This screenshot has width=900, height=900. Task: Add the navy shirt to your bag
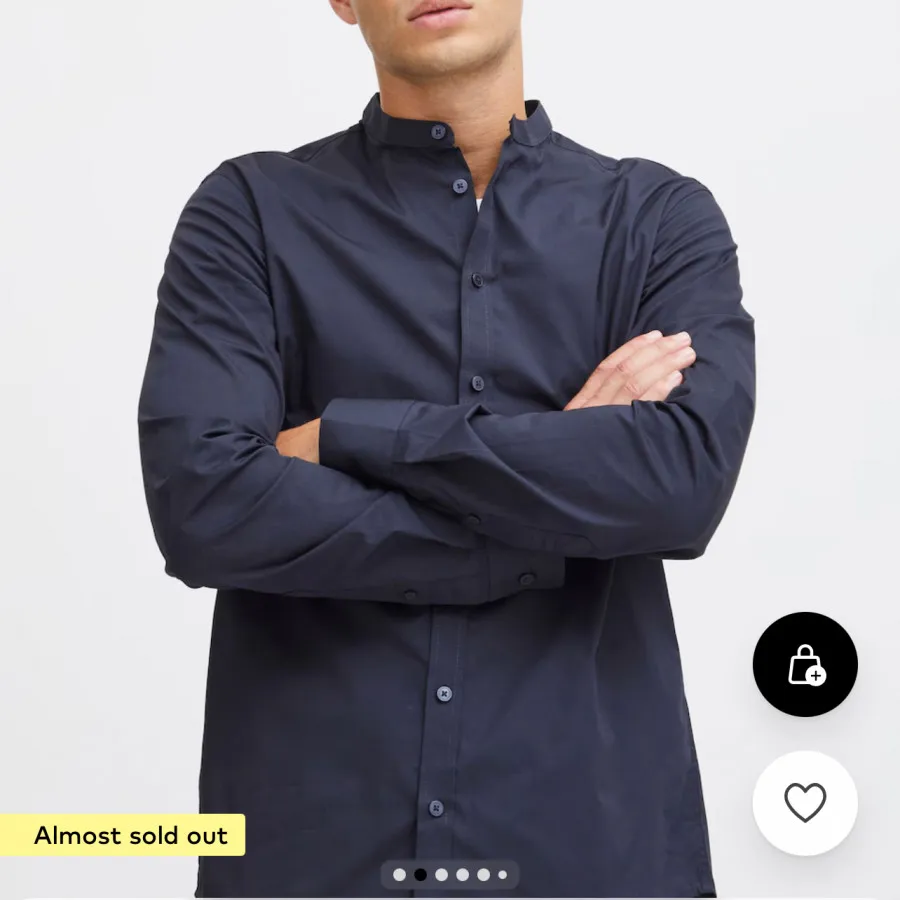pyautogui.click(x=805, y=664)
